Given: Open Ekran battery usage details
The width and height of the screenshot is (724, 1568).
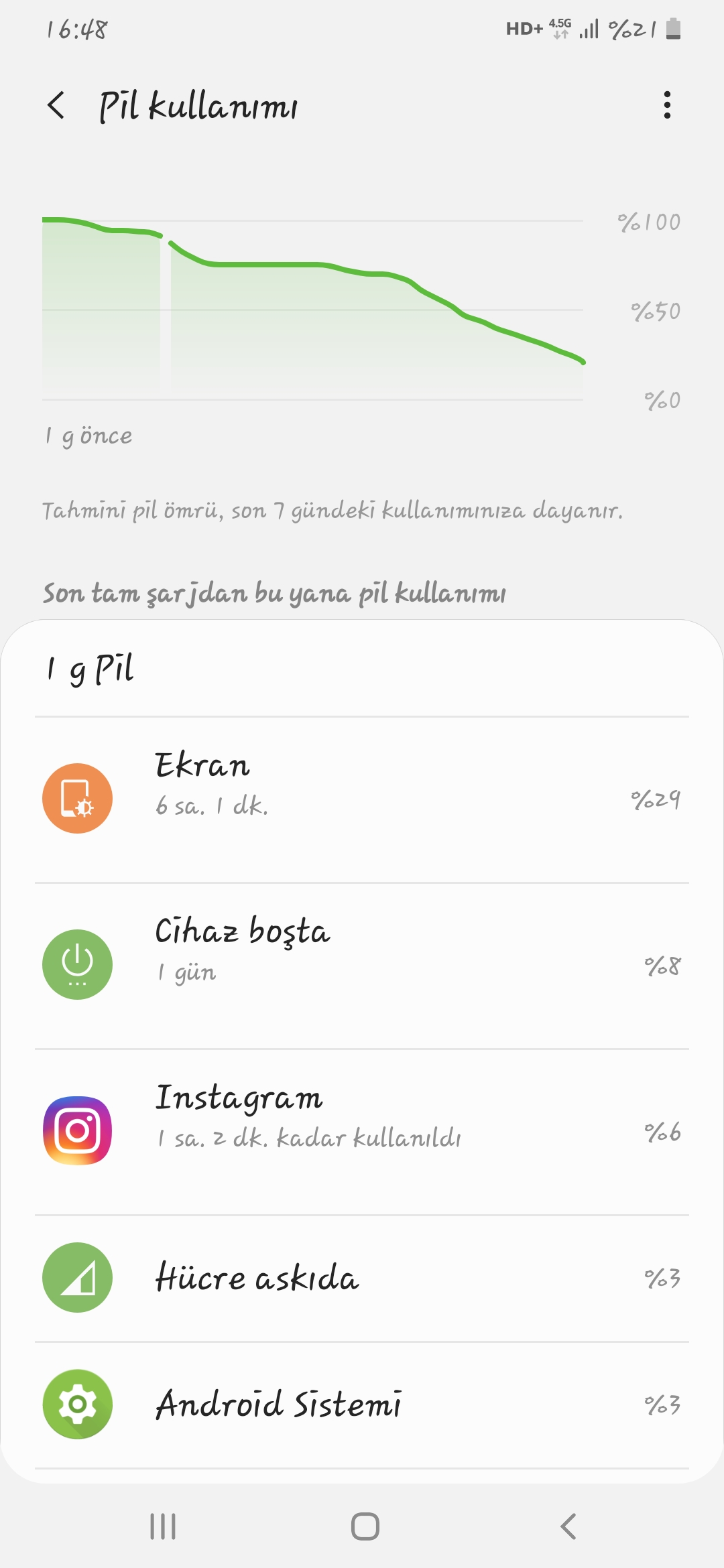Looking at the screenshot, I should click(x=362, y=799).
